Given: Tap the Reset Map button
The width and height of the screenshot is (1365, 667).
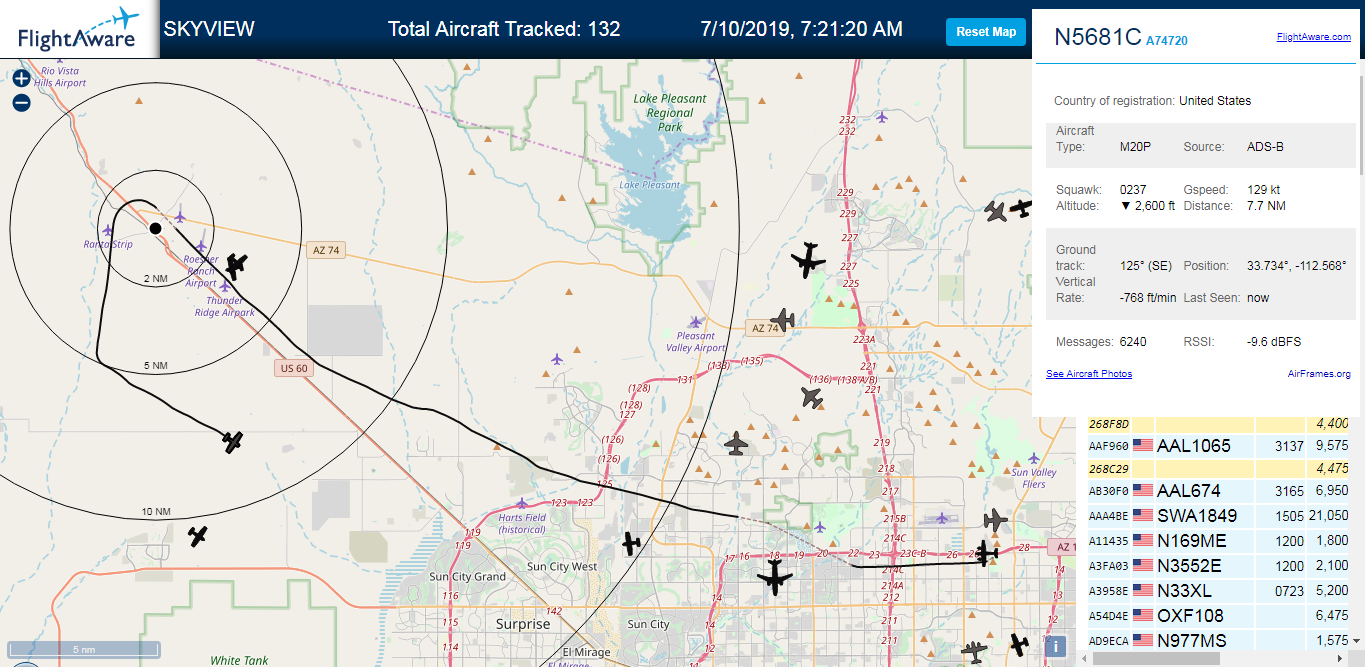Looking at the screenshot, I should click(986, 32).
